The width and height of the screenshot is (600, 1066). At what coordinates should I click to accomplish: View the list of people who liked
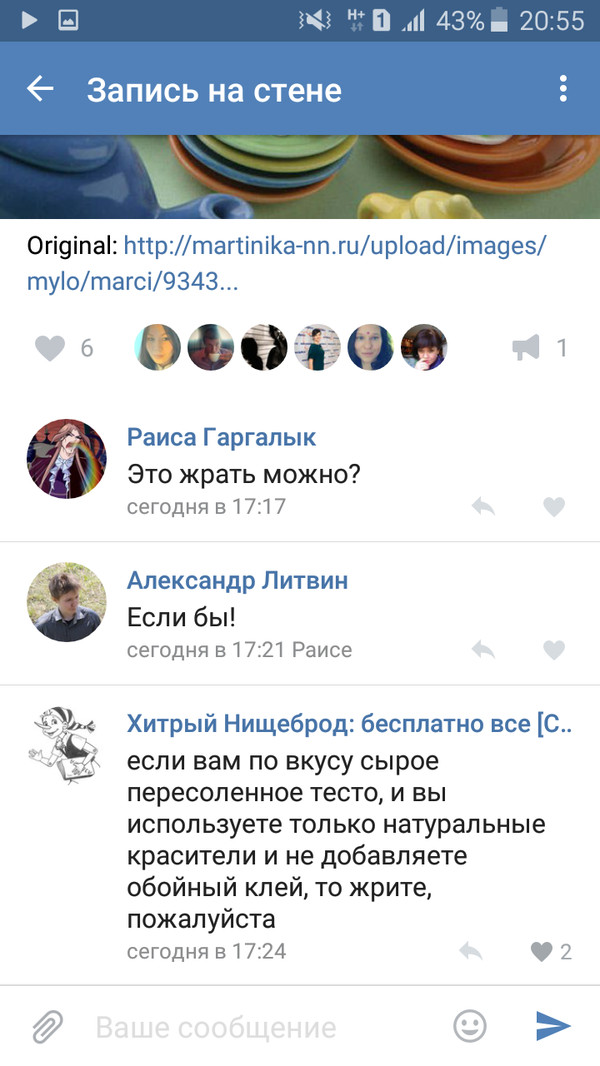click(x=290, y=348)
